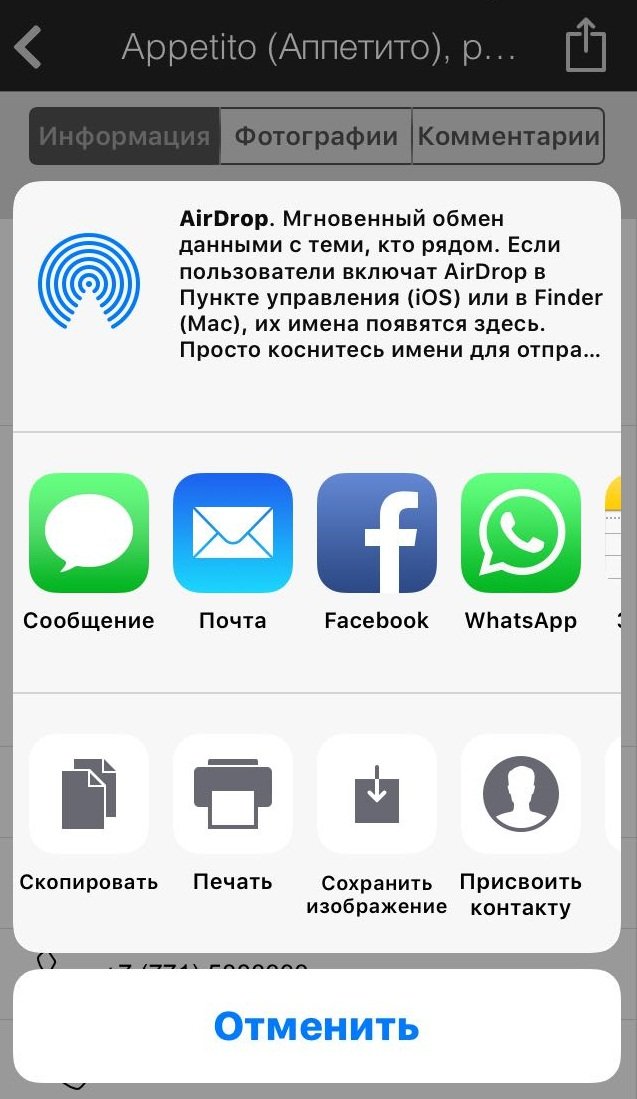
Task: Send via WhatsApp
Action: coord(521,533)
